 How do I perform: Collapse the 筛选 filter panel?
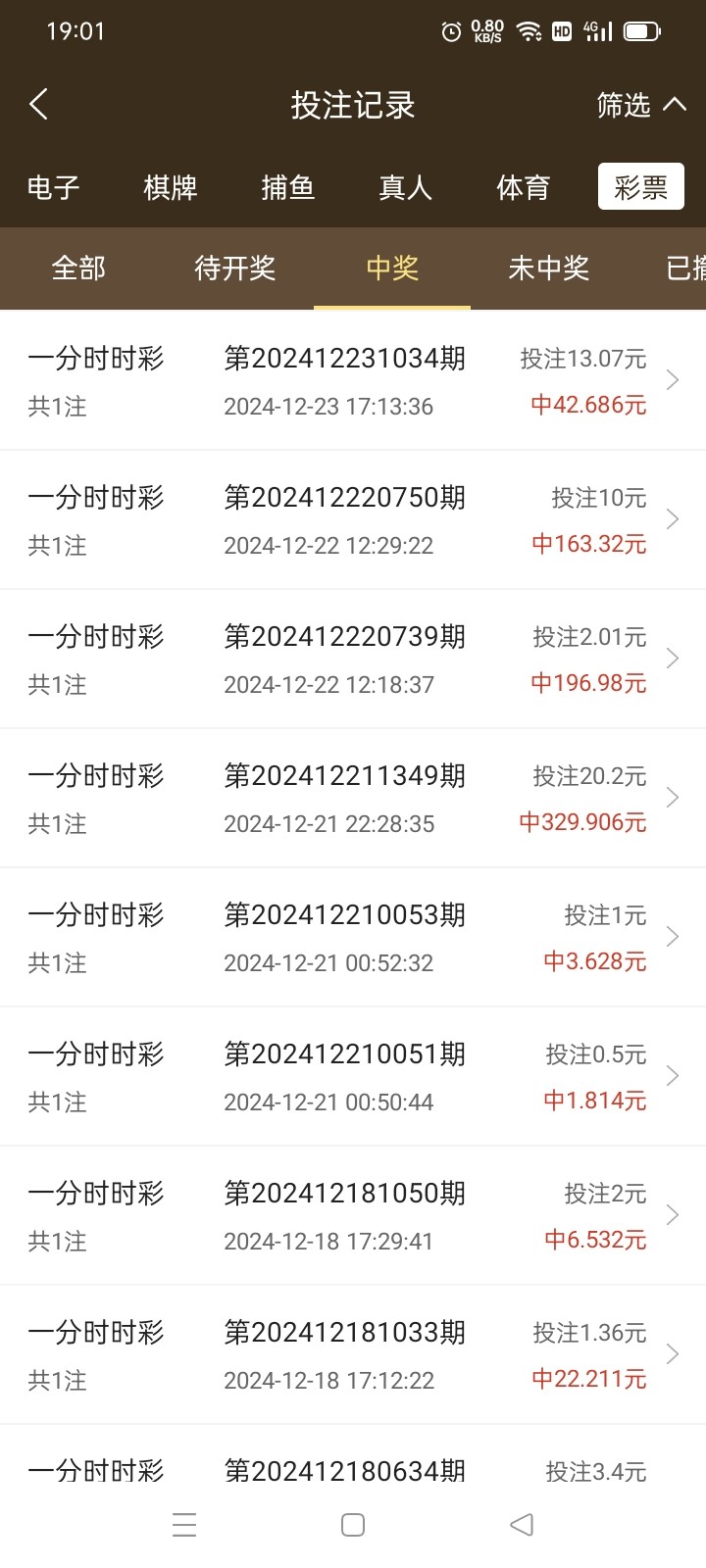coord(641,105)
